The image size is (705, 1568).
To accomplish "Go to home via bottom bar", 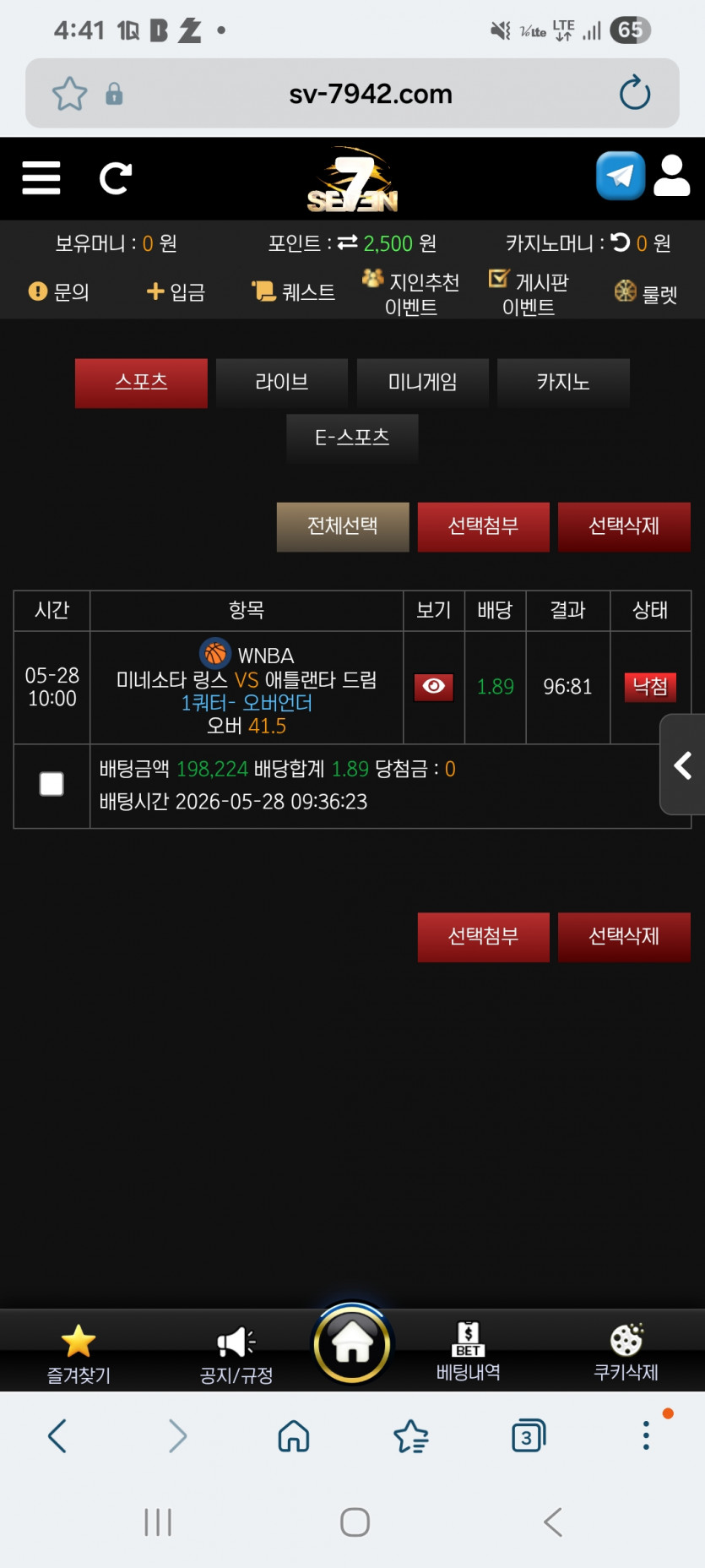I will click(352, 1343).
